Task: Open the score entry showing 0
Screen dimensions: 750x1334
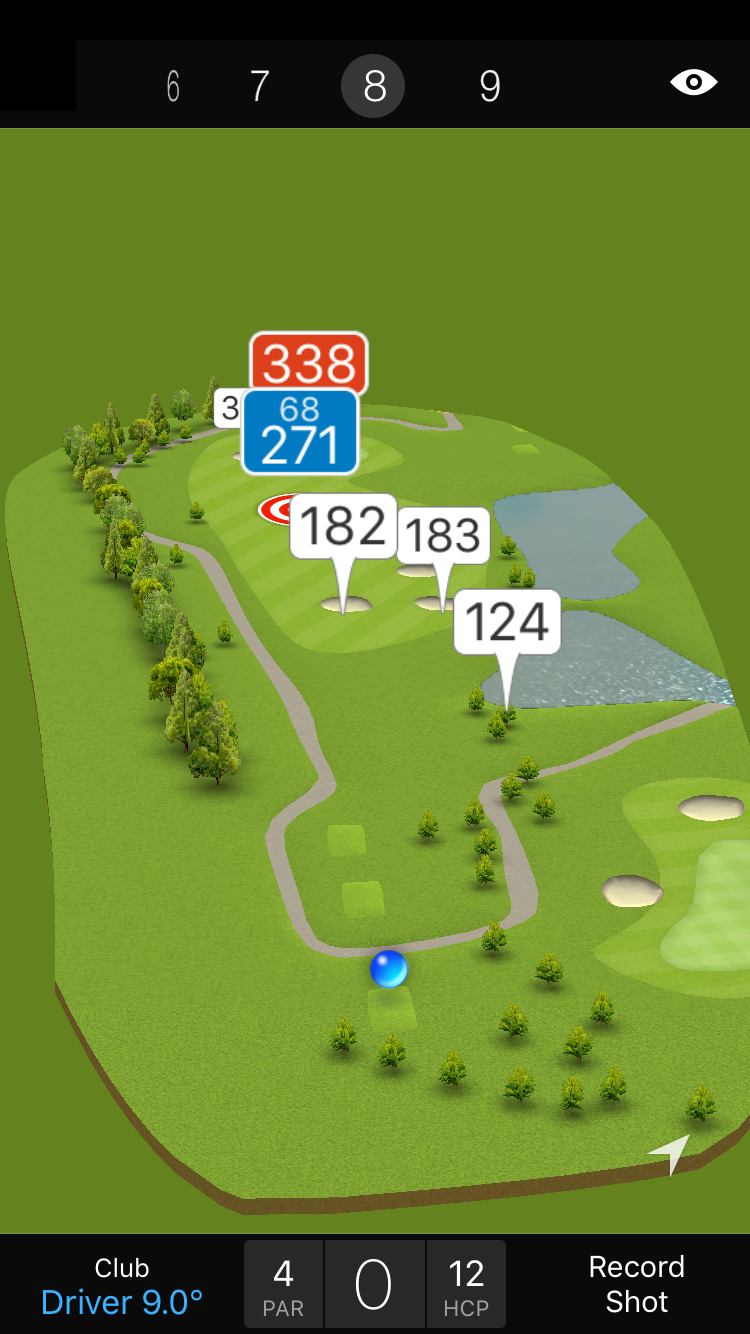Action: 374,1285
